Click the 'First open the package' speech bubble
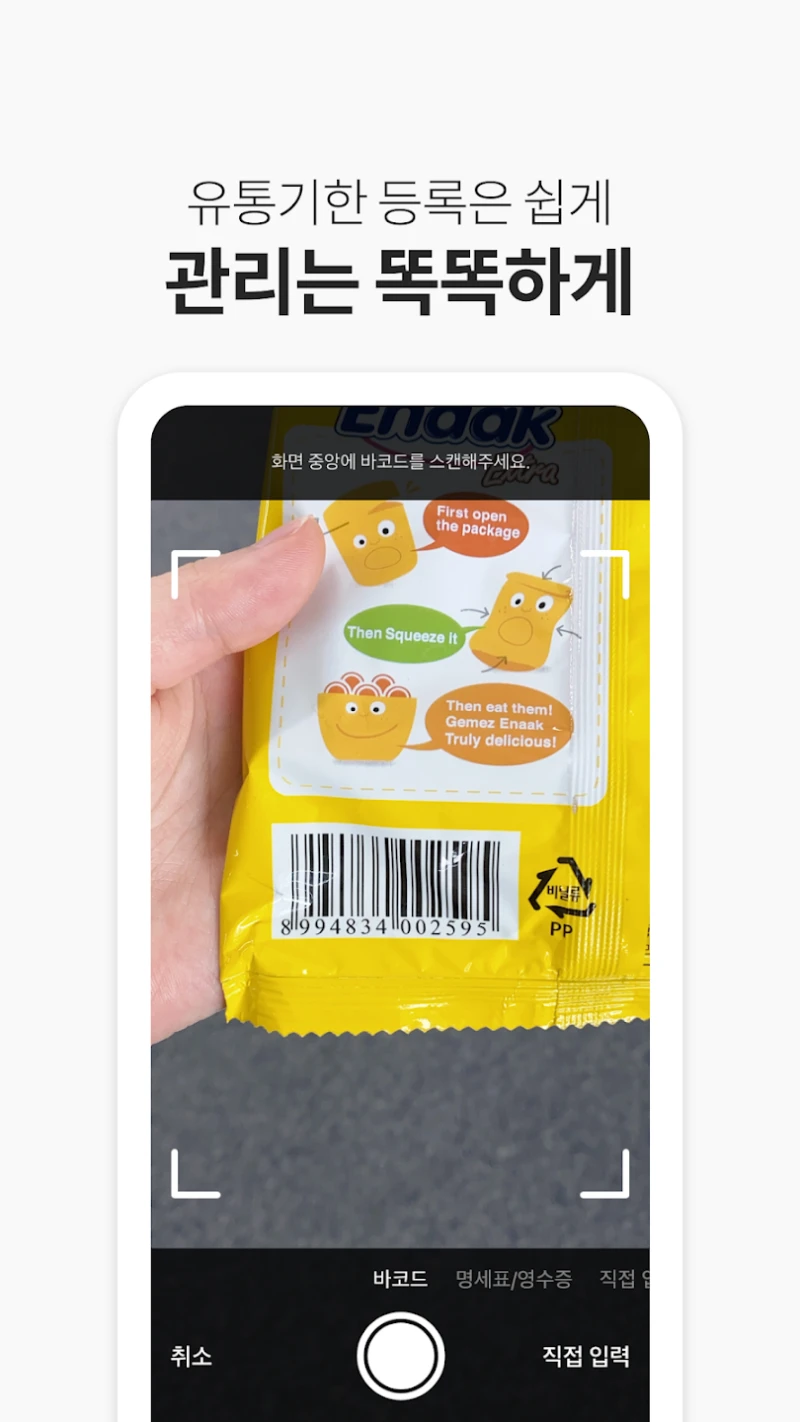Viewport: 800px width, 1422px height. tap(478, 524)
